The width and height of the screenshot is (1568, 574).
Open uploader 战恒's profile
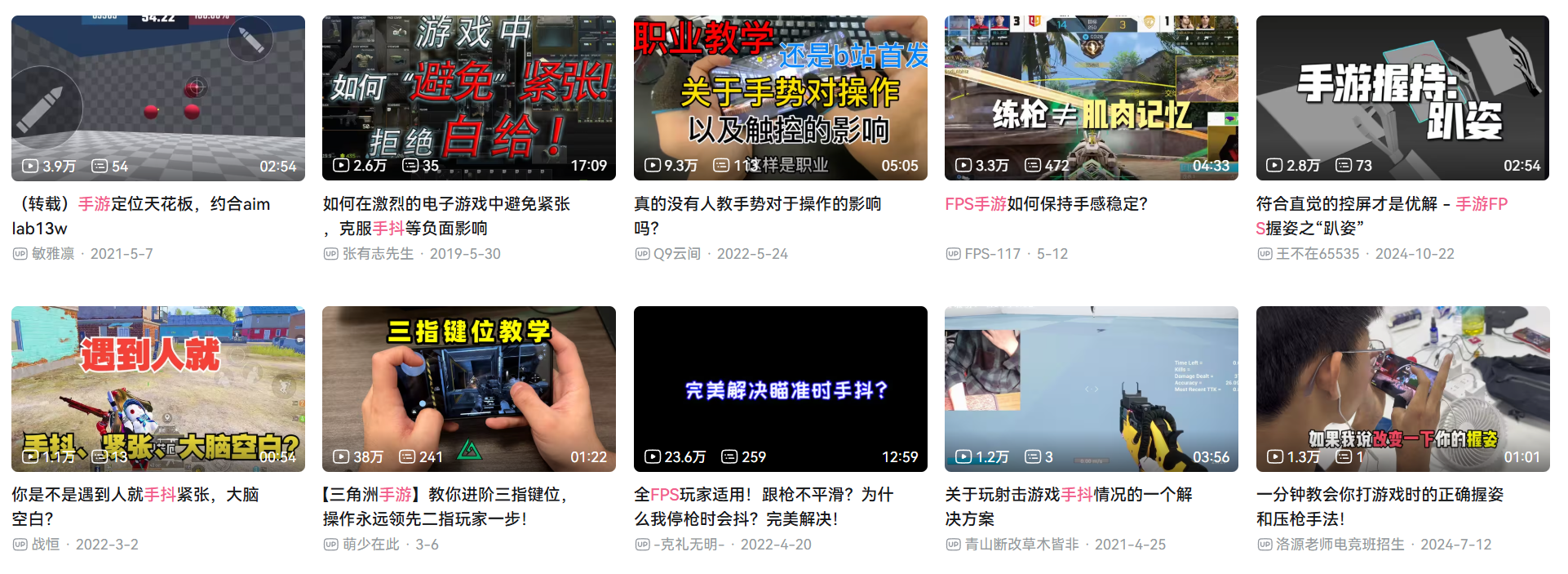pos(46,545)
